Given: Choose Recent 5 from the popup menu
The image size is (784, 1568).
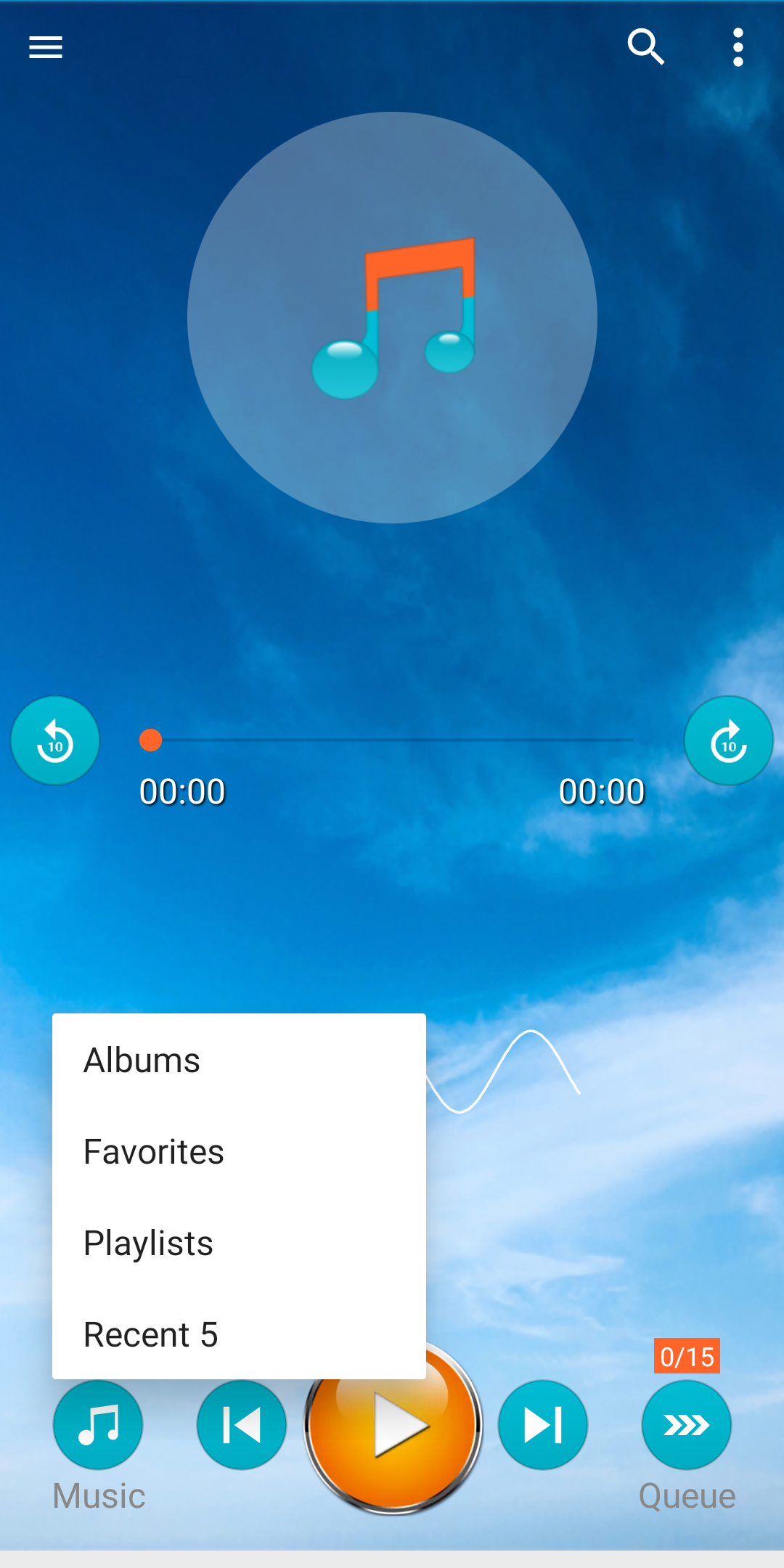Looking at the screenshot, I should (x=150, y=1334).
